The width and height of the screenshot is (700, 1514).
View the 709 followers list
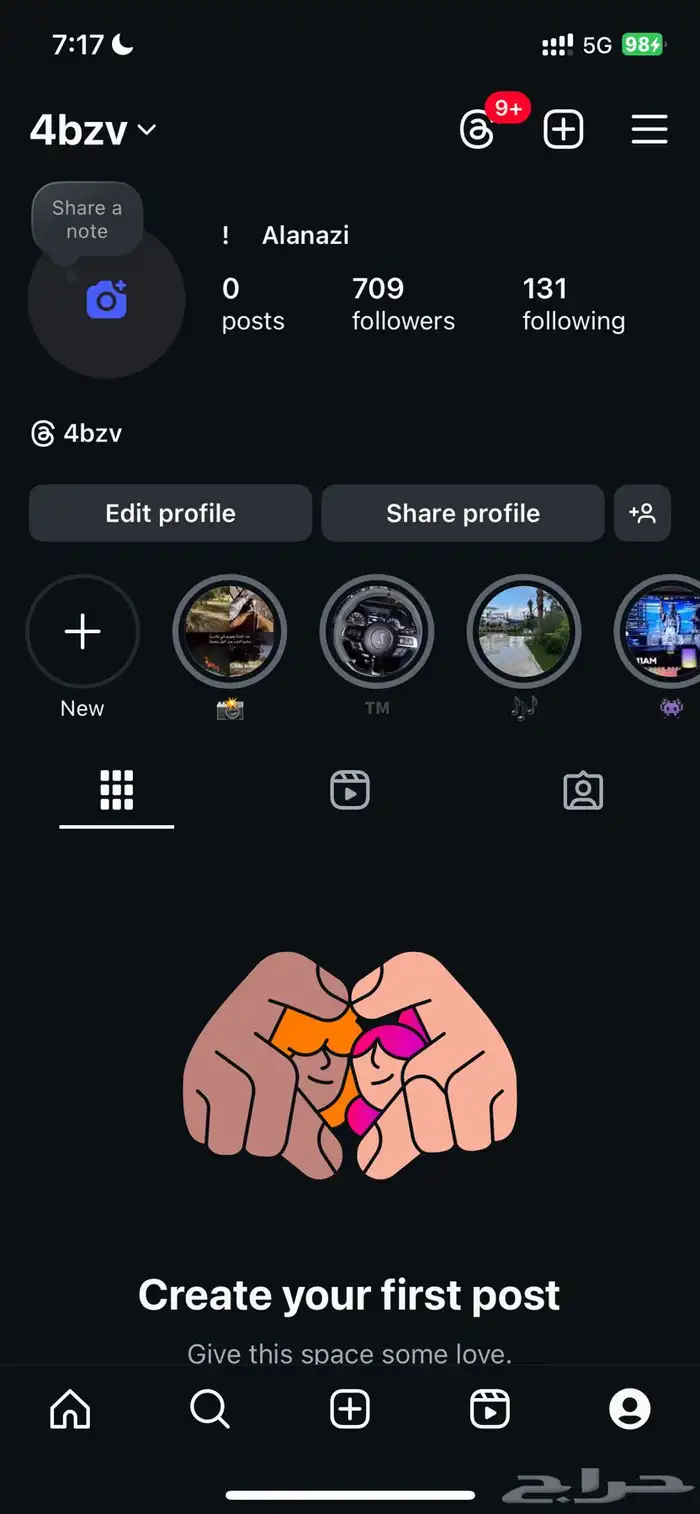[x=403, y=304]
